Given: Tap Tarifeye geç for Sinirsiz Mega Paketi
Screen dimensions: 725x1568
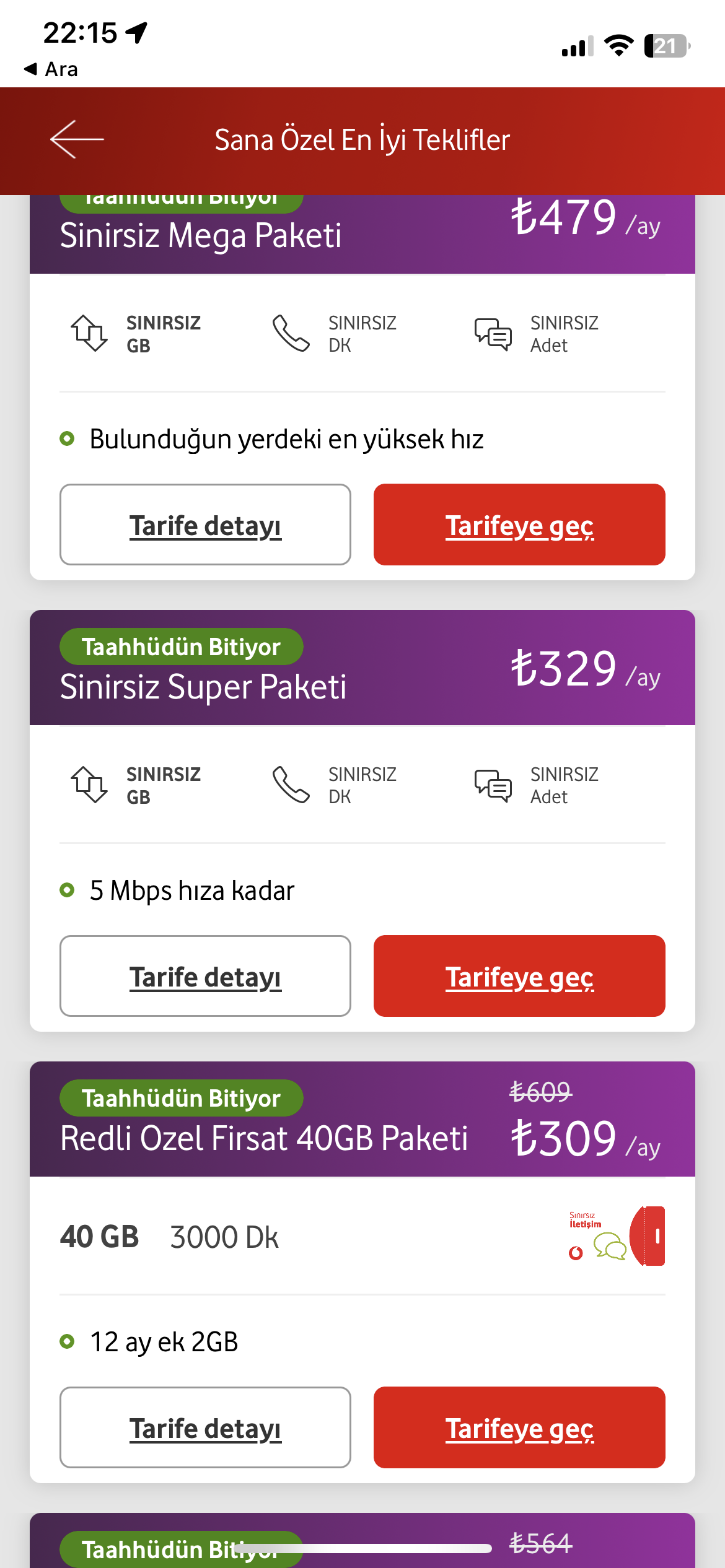Looking at the screenshot, I should (x=519, y=525).
